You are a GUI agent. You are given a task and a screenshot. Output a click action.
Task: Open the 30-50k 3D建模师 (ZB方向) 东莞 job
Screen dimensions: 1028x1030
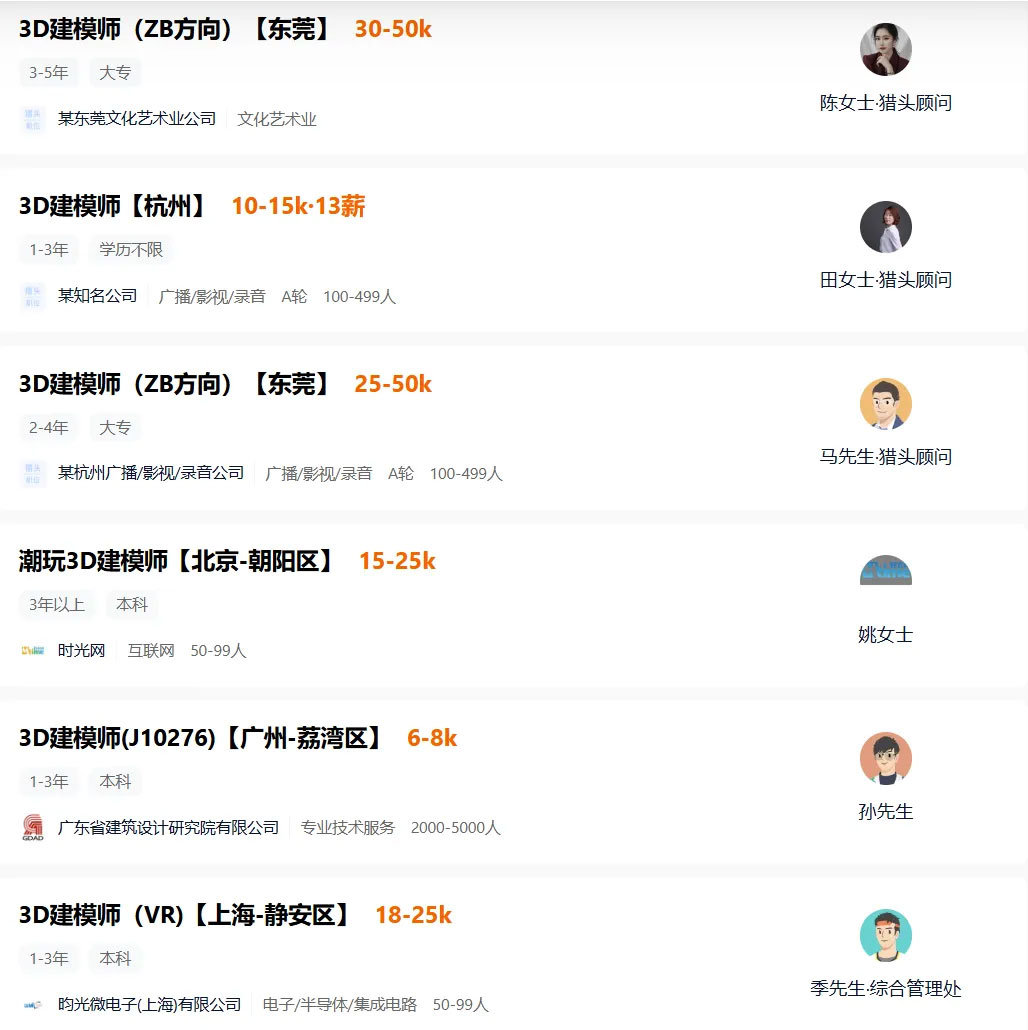click(175, 29)
